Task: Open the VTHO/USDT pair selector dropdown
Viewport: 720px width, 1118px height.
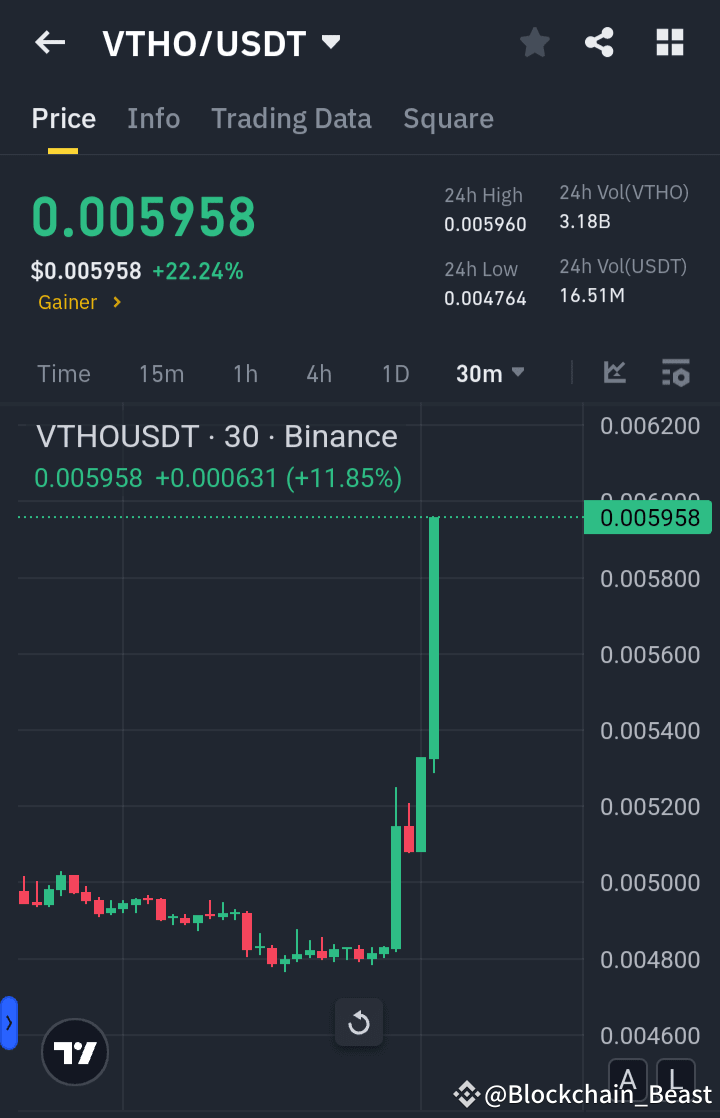Action: [x=220, y=42]
